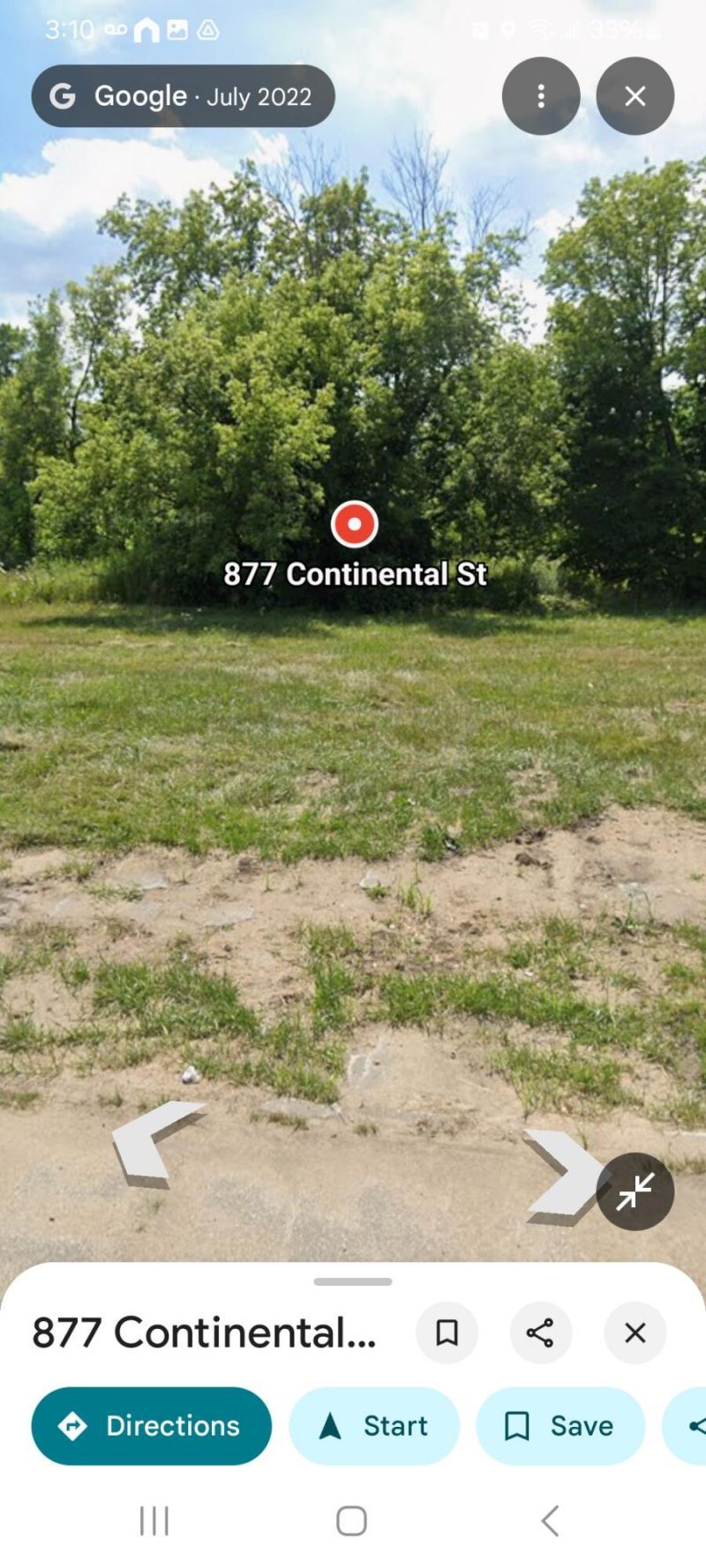The image size is (706, 1568).
Task: Bookmark 877 Continental St
Action: (x=447, y=1333)
